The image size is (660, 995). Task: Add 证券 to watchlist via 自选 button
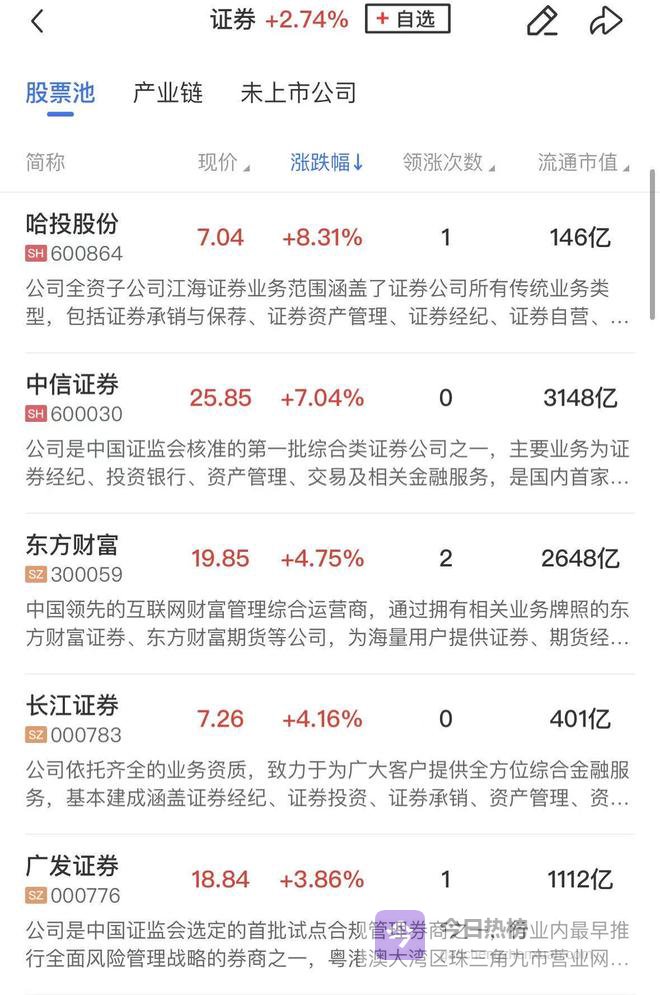407,19
